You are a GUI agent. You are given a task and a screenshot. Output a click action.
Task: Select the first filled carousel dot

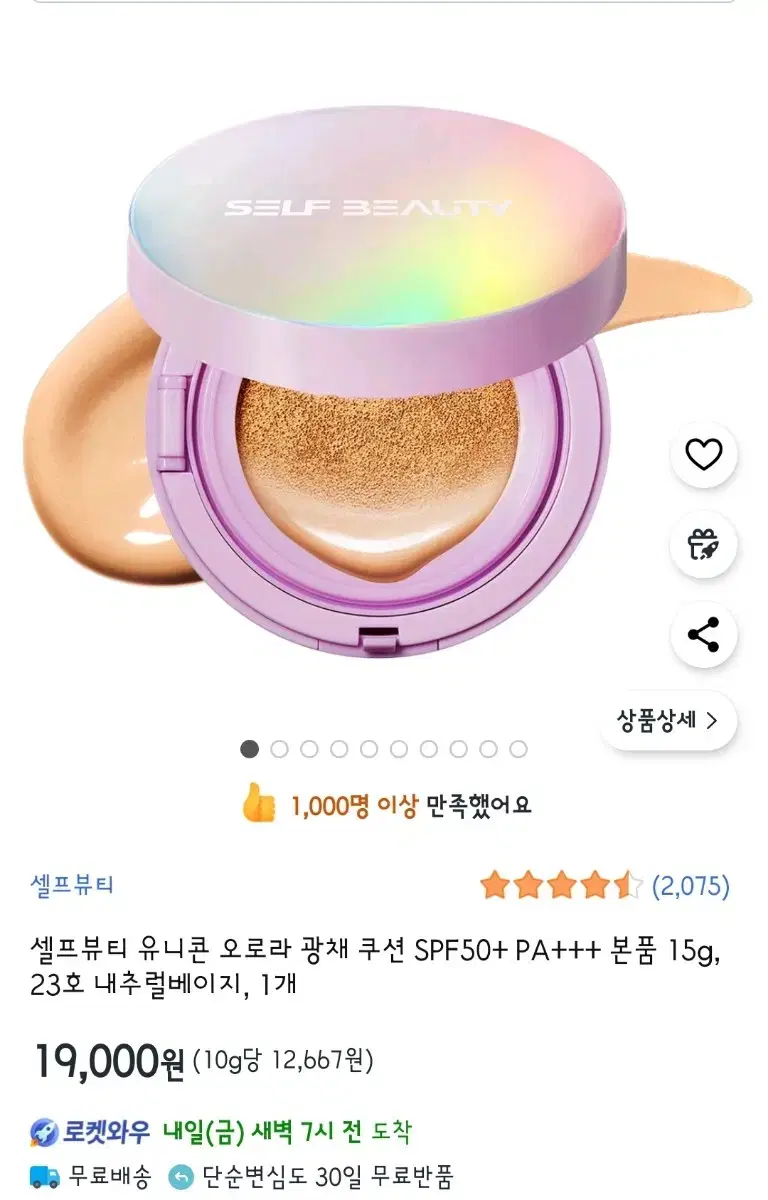tap(252, 746)
